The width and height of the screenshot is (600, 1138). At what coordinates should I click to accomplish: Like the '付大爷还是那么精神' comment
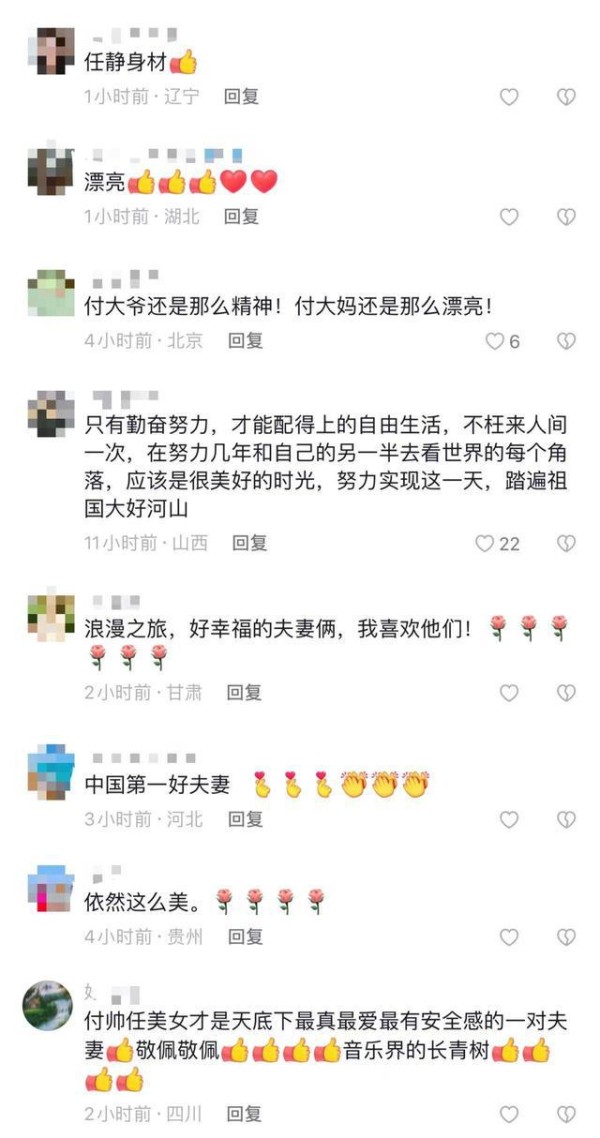click(502, 341)
